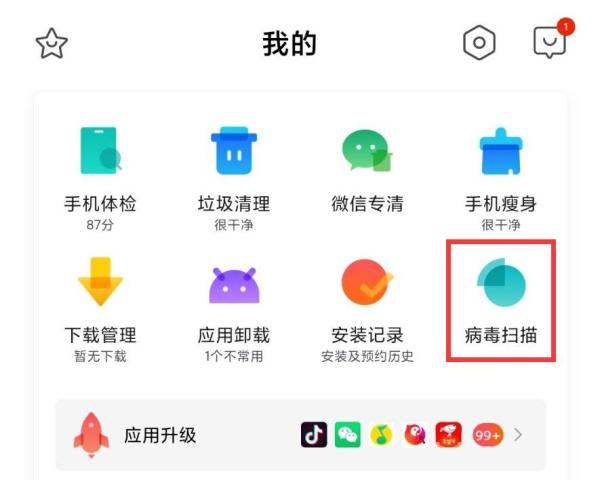Open the favorites star icon

[50, 42]
